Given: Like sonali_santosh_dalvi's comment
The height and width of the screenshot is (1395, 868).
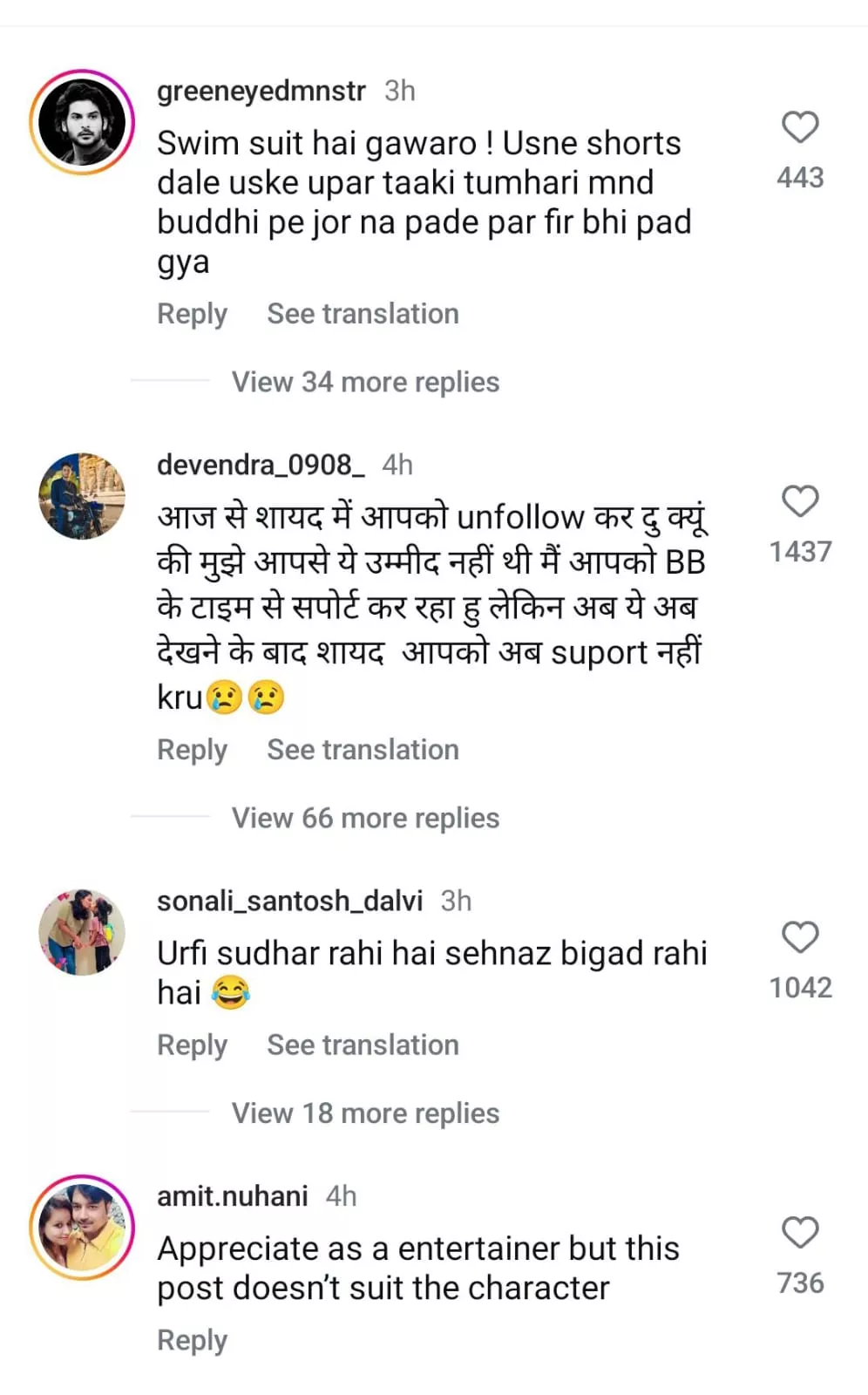Looking at the screenshot, I should tap(799, 937).
